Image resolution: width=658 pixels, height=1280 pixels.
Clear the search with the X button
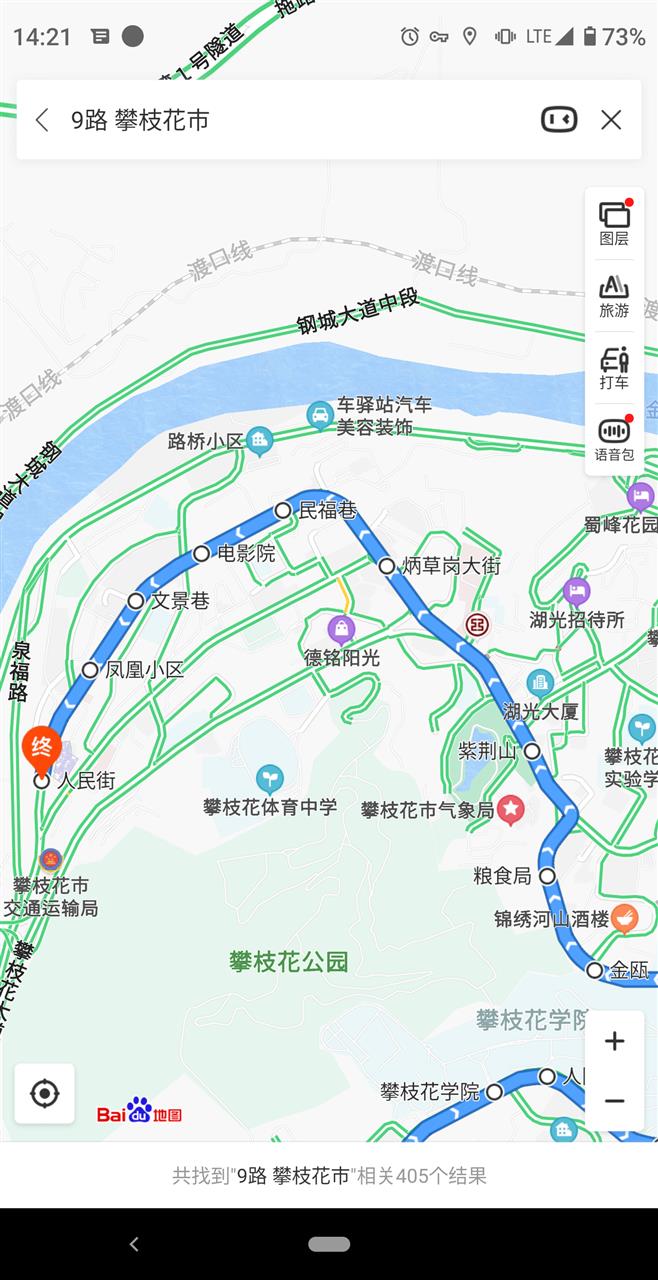coord(611,121)
